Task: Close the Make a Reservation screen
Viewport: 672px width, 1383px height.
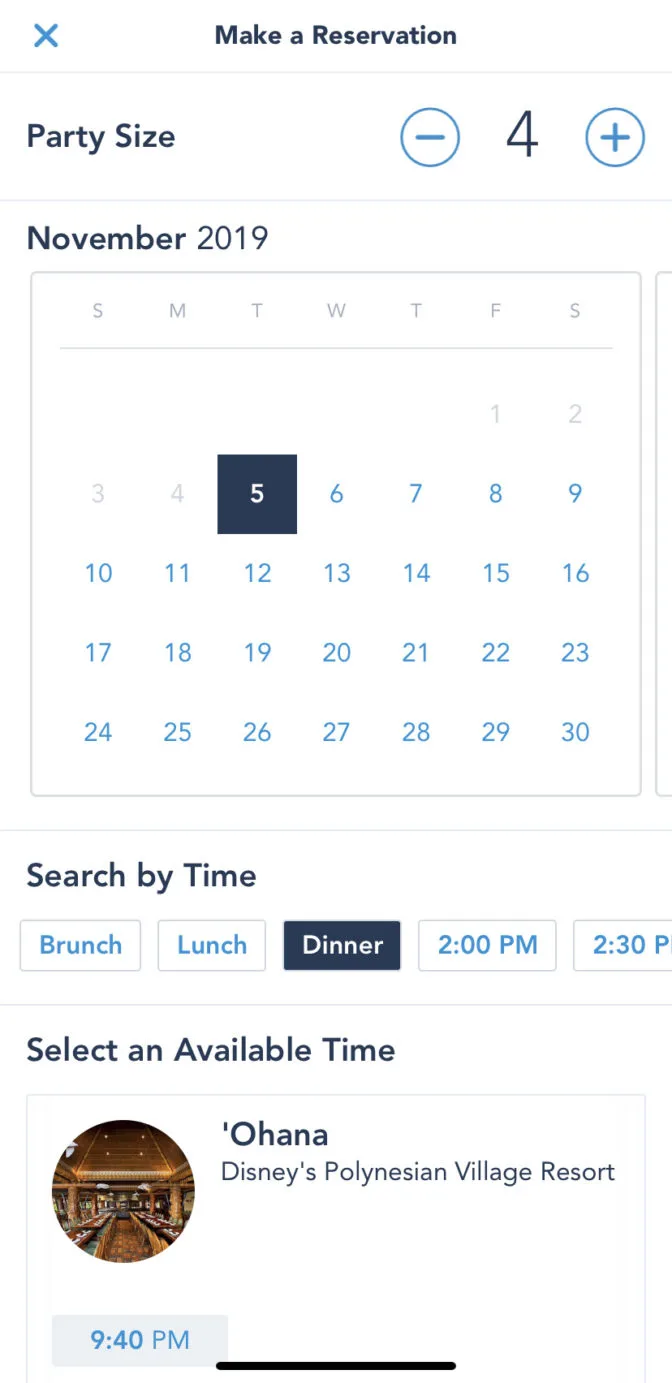Action: click(x=46, y=36)
